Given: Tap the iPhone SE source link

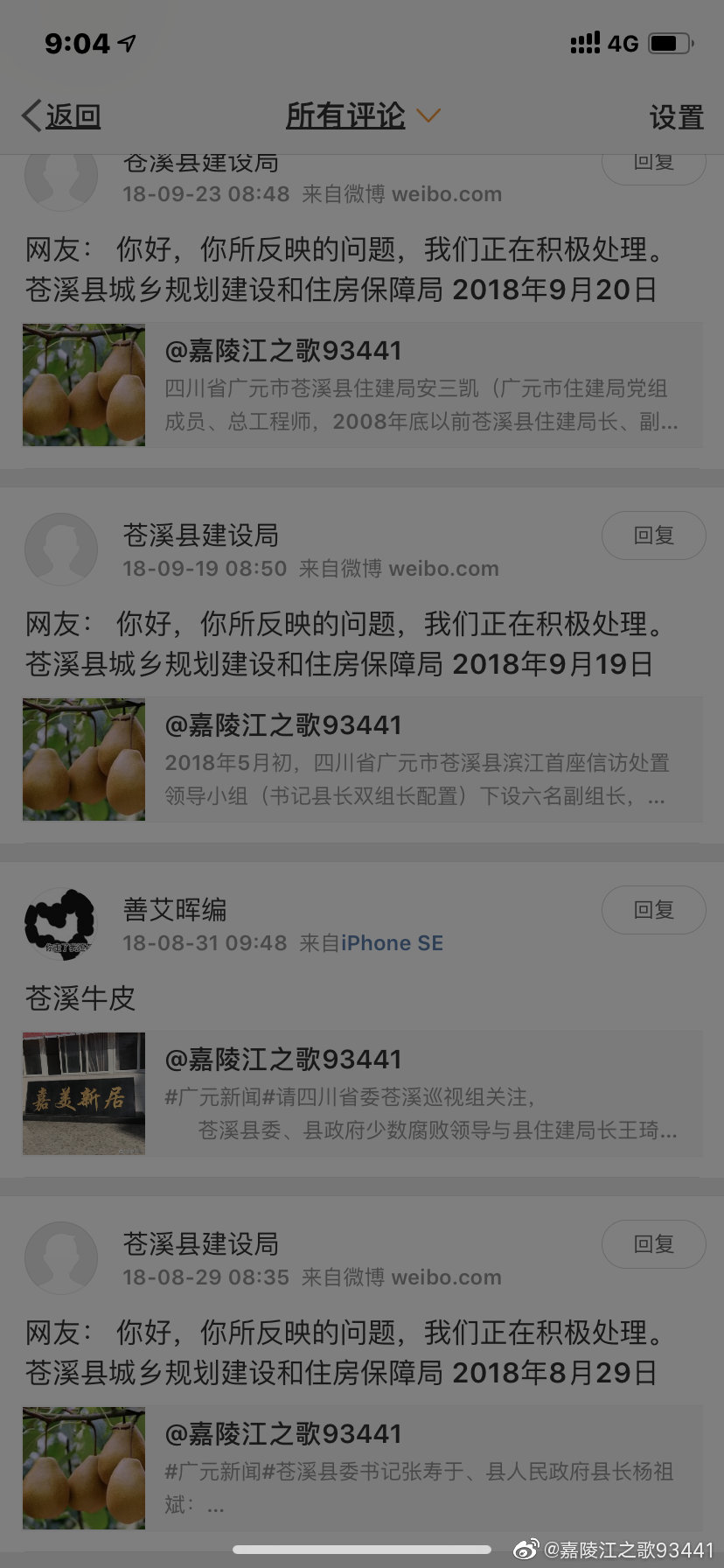Looking at the screenshot, I should pos(392,943).
